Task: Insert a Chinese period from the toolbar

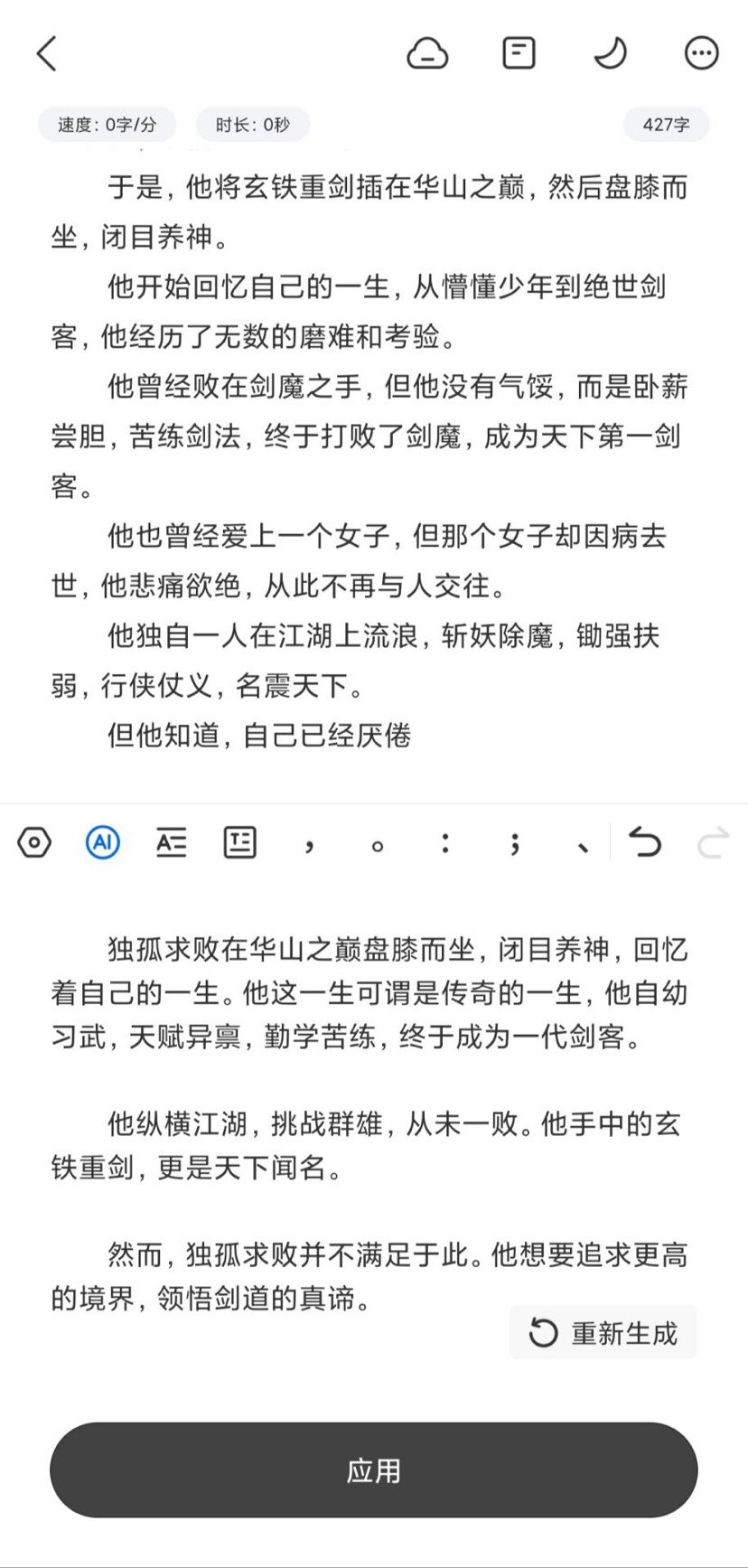Action: [378, 845]
